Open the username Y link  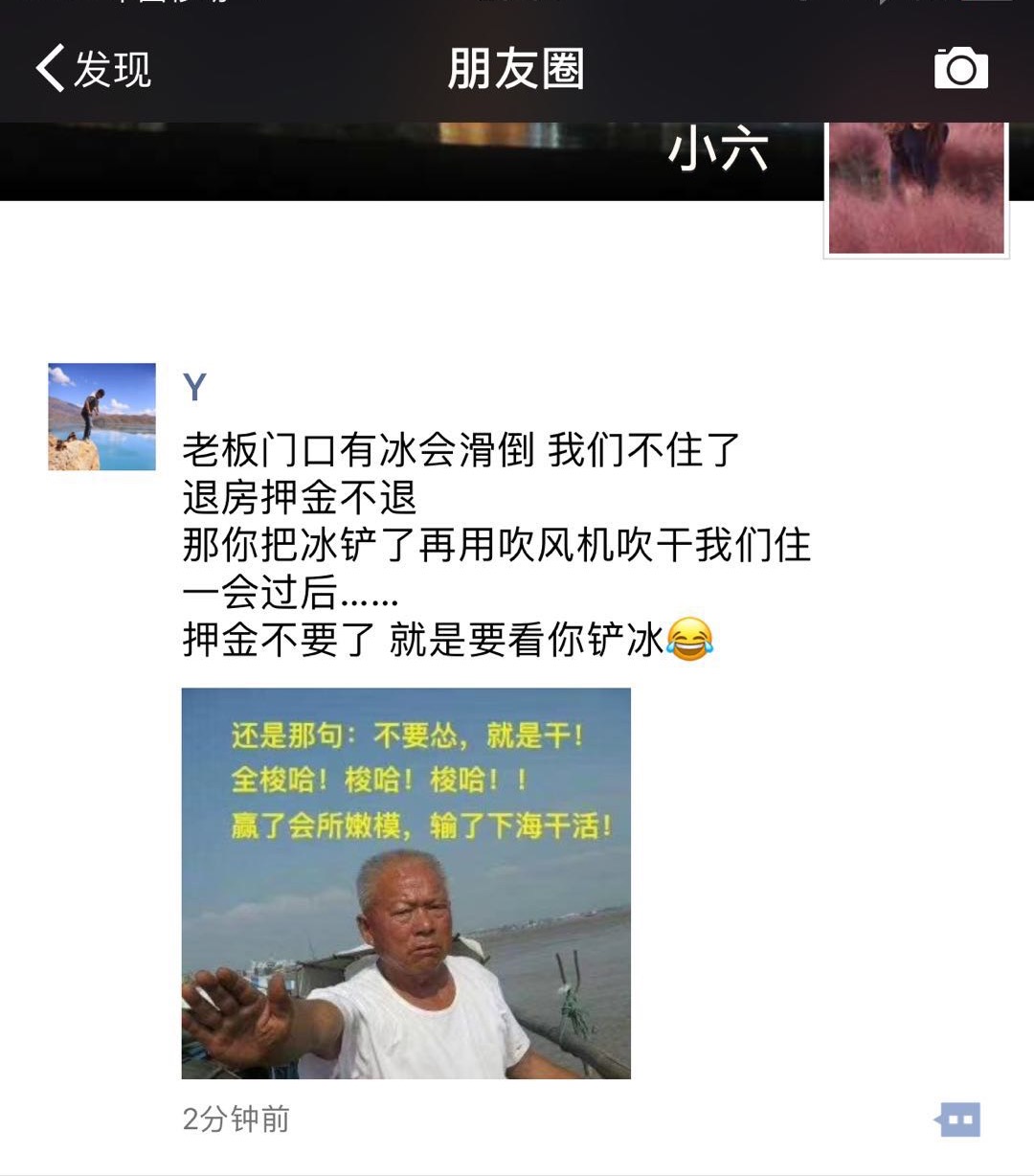pyautogui.click(x=194, y=388)
